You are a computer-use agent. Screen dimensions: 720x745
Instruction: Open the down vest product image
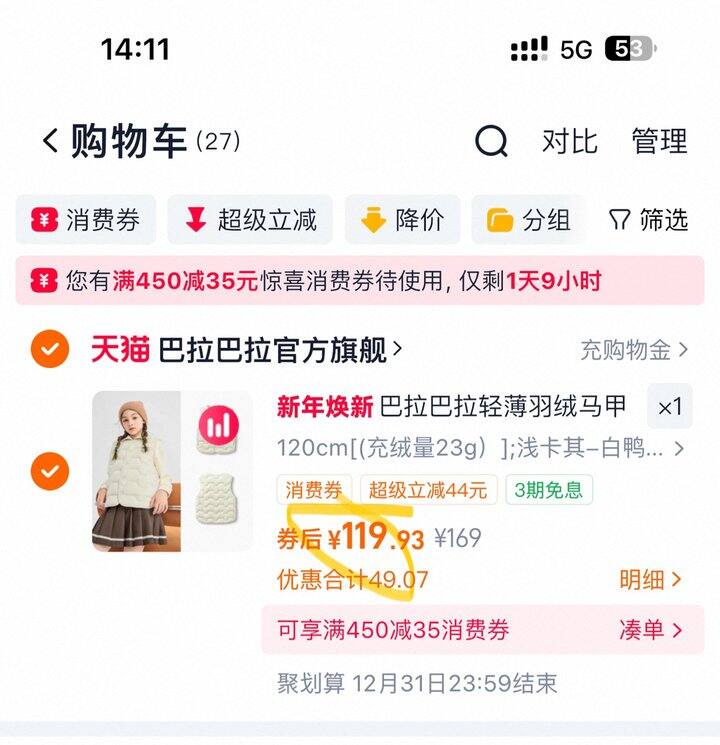[x=172, y=470]
